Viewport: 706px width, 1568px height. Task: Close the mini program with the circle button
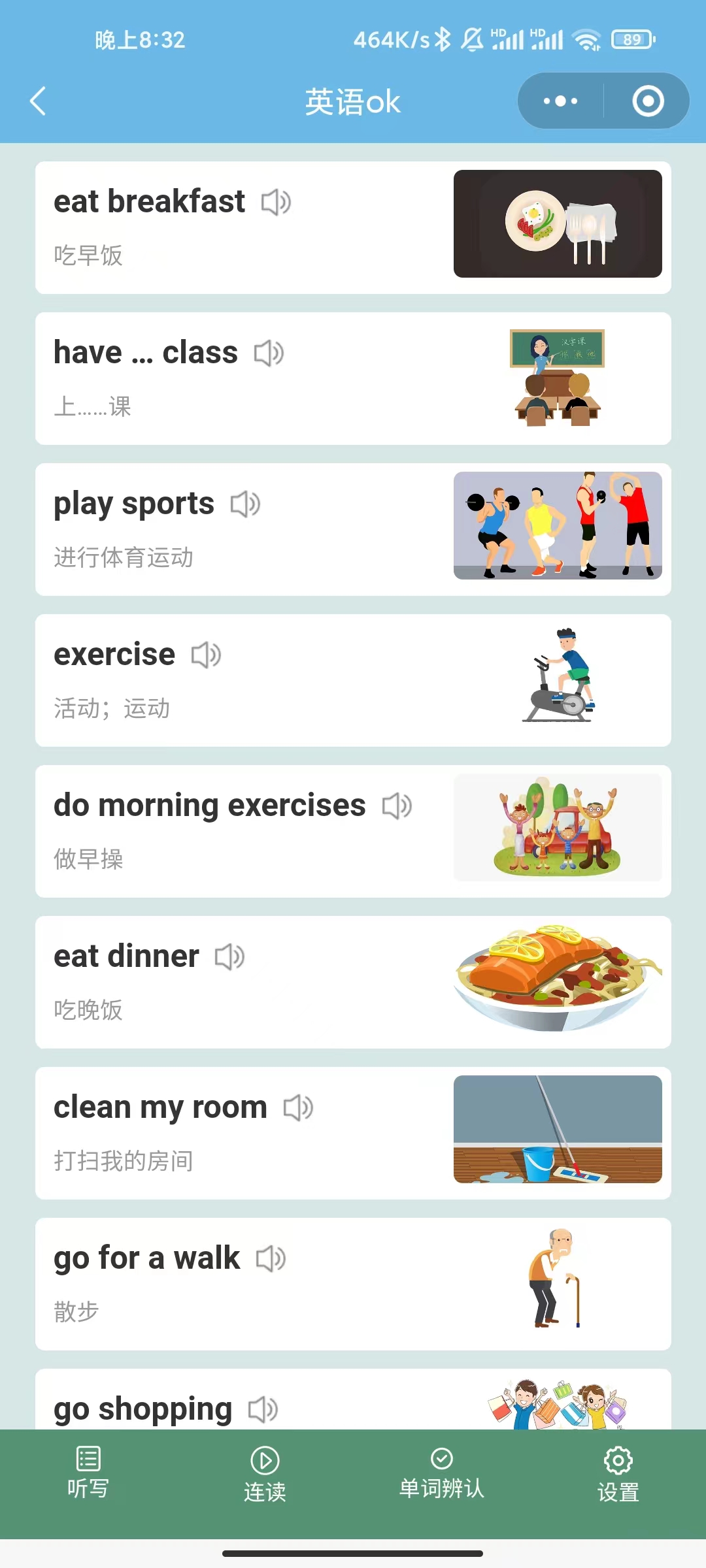pos(648,101)
